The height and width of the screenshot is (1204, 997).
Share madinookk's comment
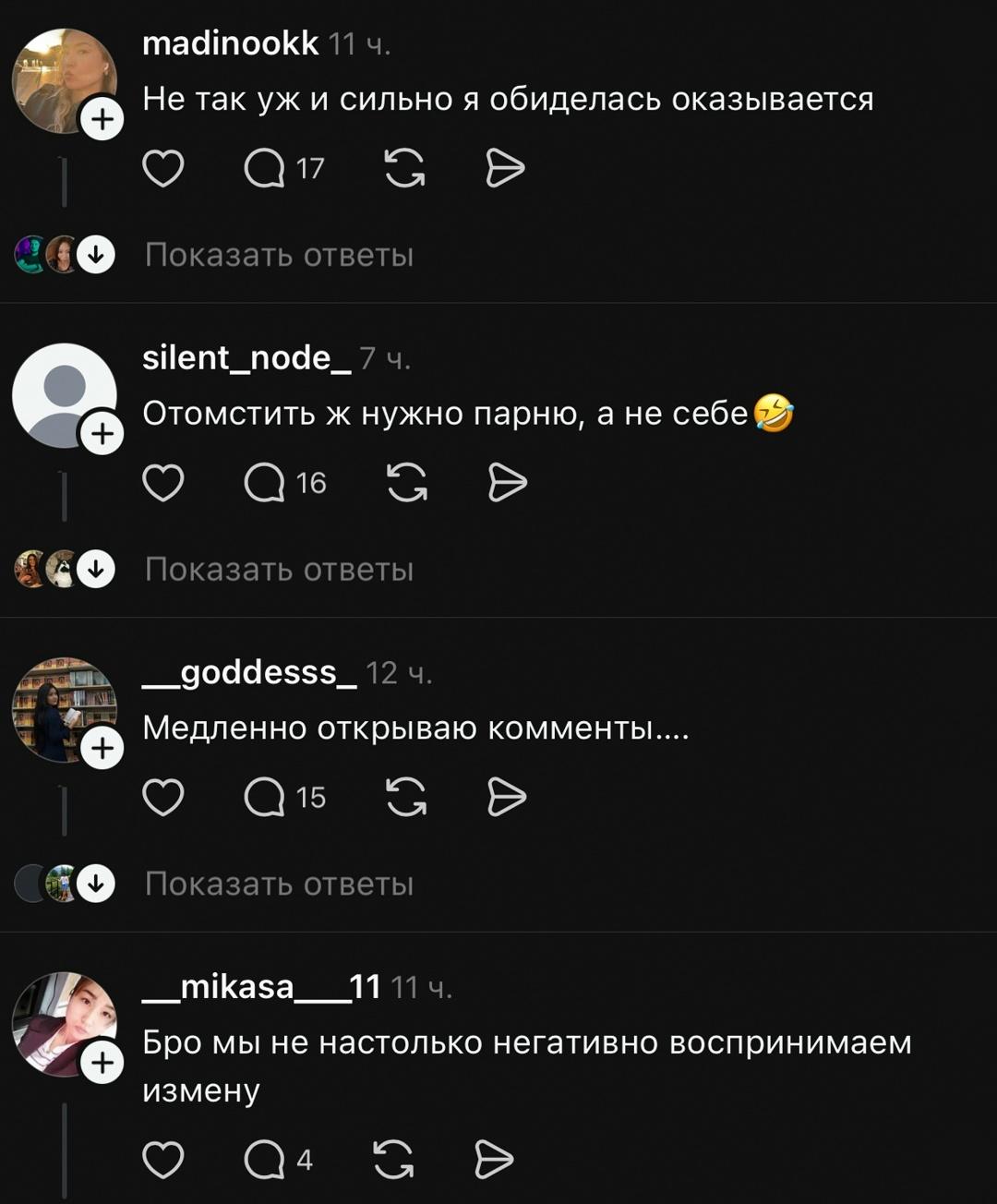[505, 169]
